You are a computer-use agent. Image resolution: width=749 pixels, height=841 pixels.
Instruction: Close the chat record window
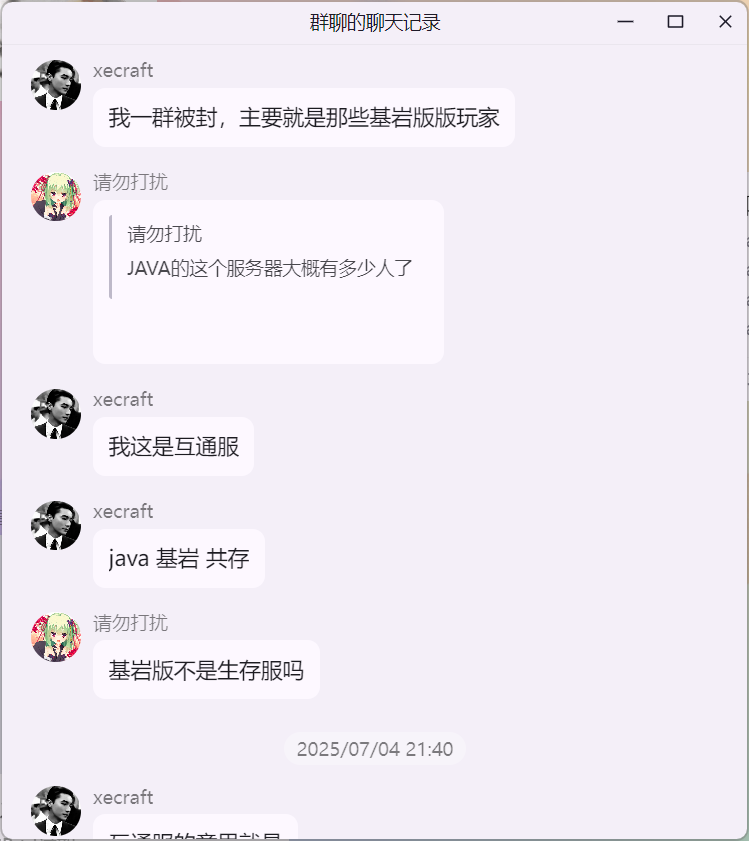725,22
